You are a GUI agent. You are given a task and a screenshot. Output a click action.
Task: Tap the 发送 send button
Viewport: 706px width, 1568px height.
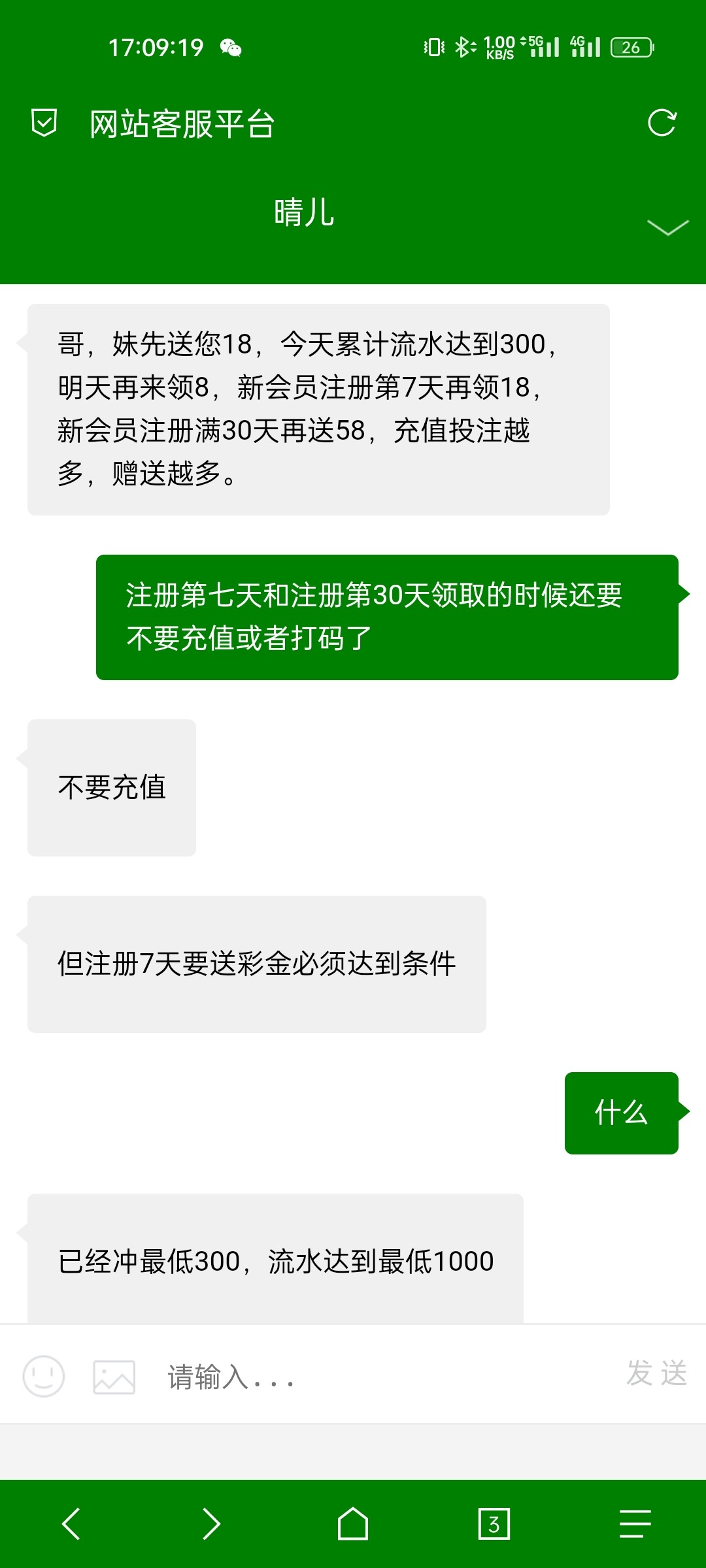tap(656, 1373)
